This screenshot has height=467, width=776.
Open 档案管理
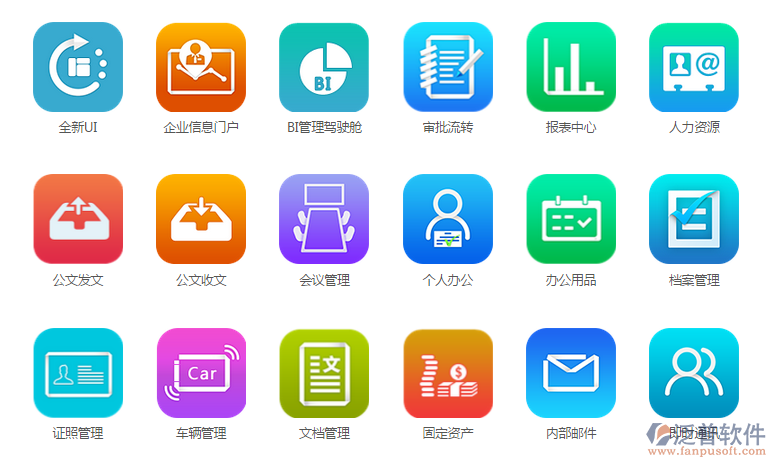(694, 219)
